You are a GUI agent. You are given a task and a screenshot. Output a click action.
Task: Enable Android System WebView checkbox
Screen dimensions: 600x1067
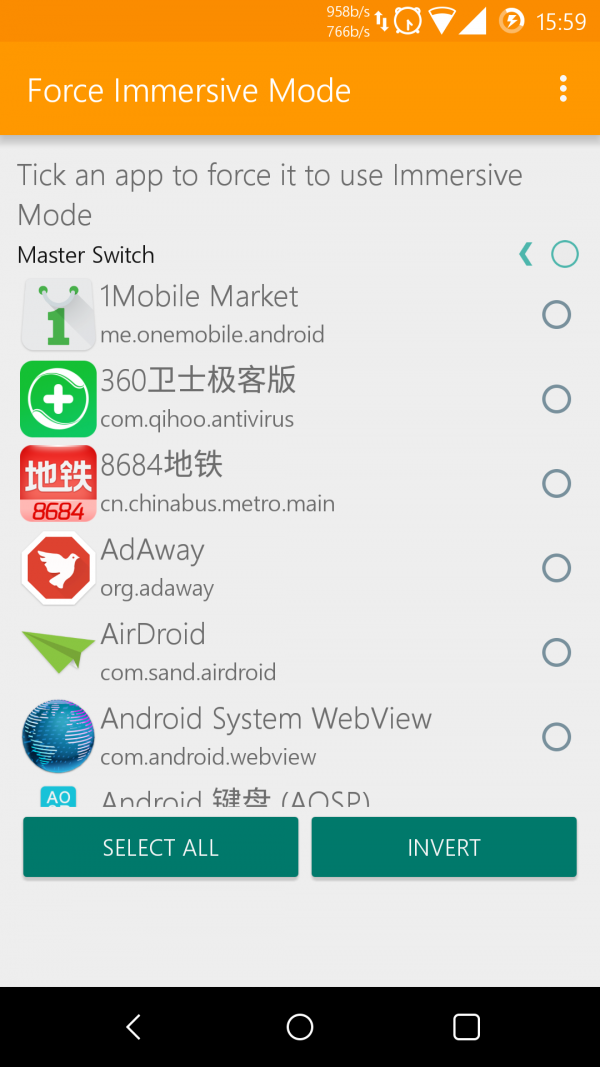point(556,737)
